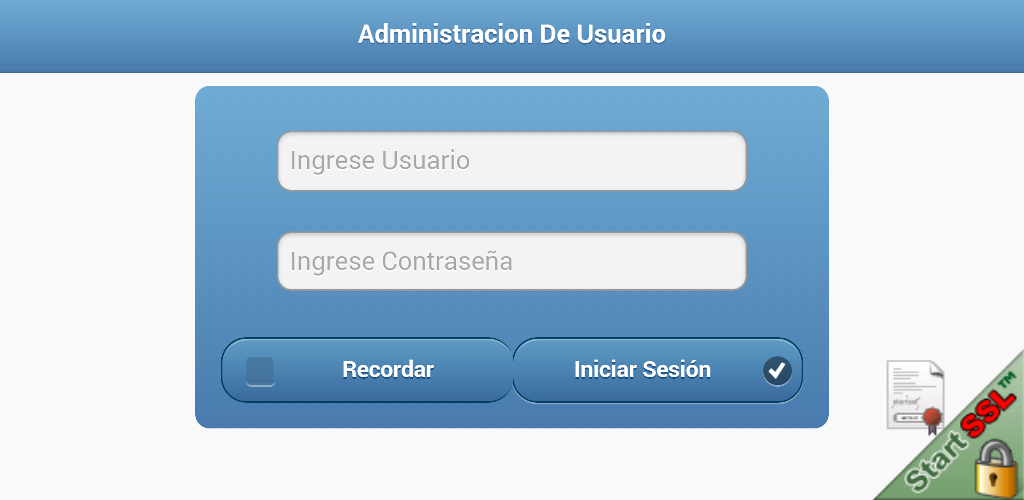Focus the Ingrese Usuario field
The image size is (1024, 500).
click(x=511, y=161)
